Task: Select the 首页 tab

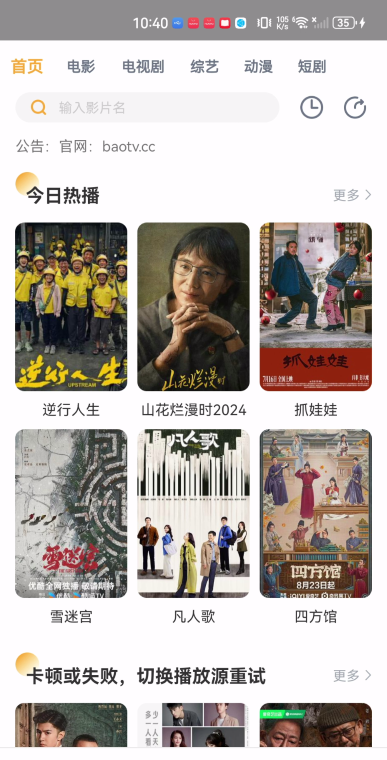Action: click(27, 66)
